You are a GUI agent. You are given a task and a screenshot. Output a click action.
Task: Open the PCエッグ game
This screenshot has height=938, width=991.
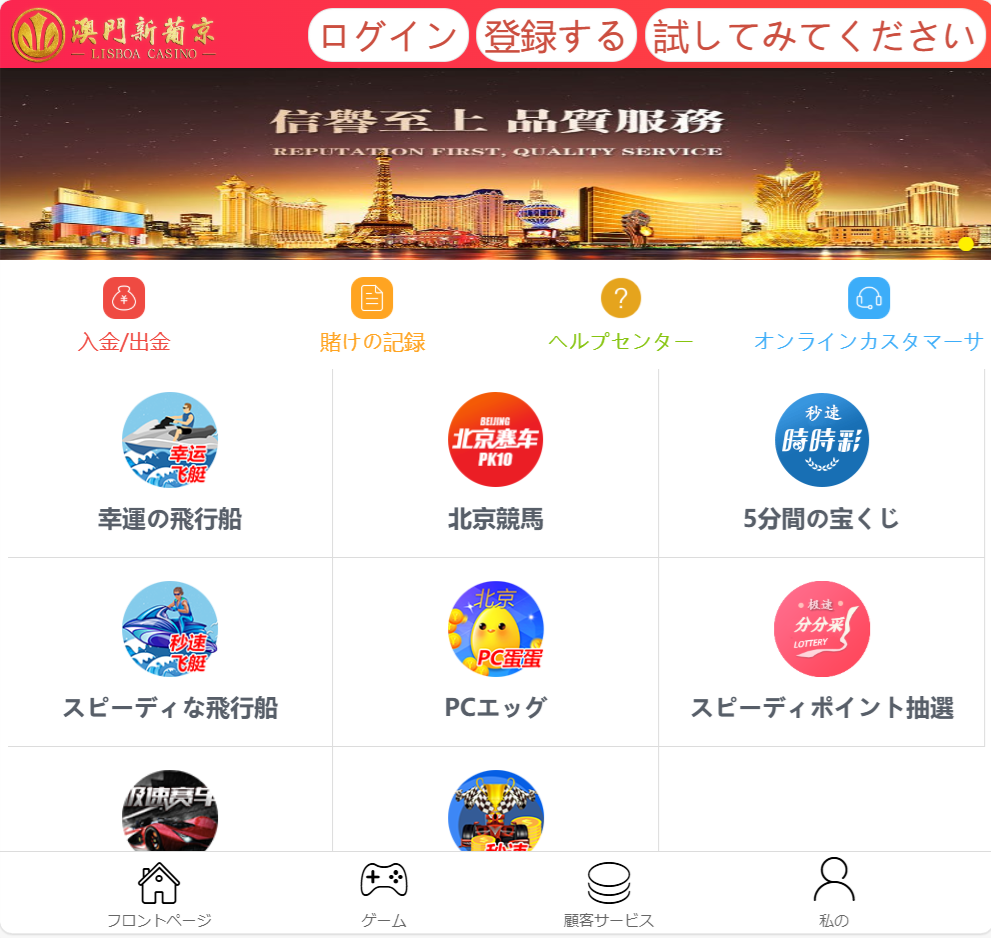click(x=496, y=651)
